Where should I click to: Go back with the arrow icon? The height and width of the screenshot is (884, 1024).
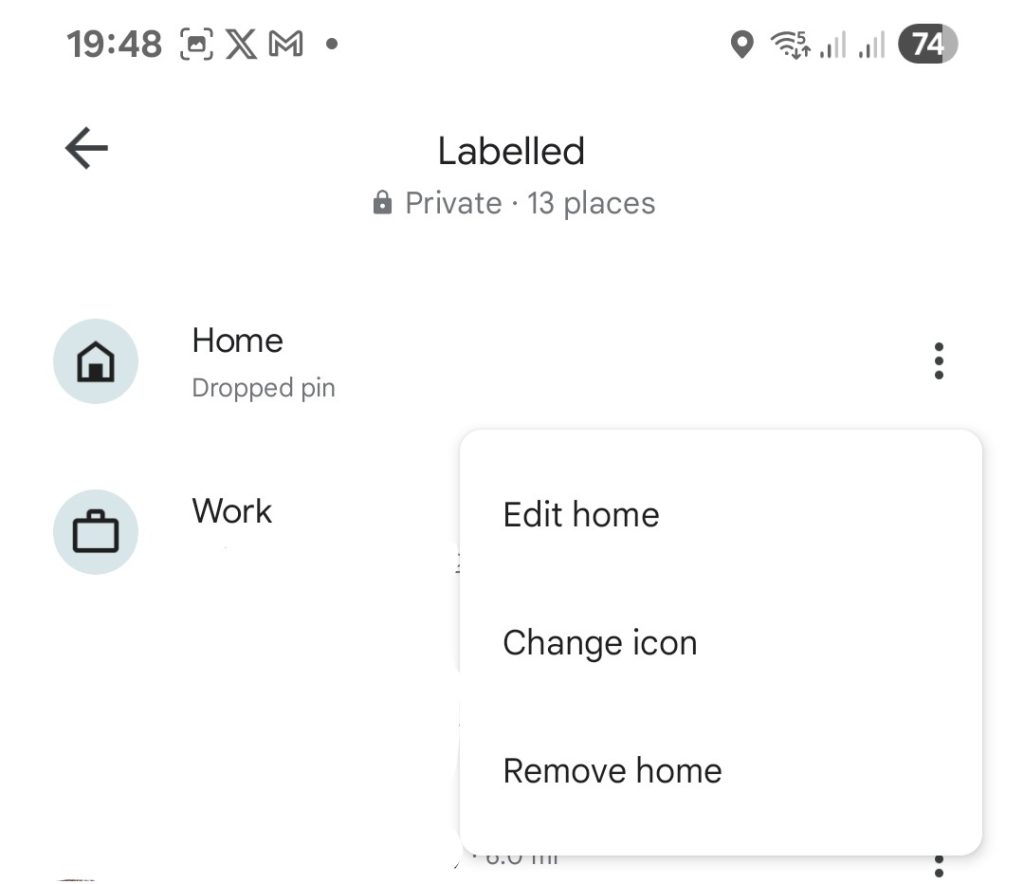click(x=86, y=150)
